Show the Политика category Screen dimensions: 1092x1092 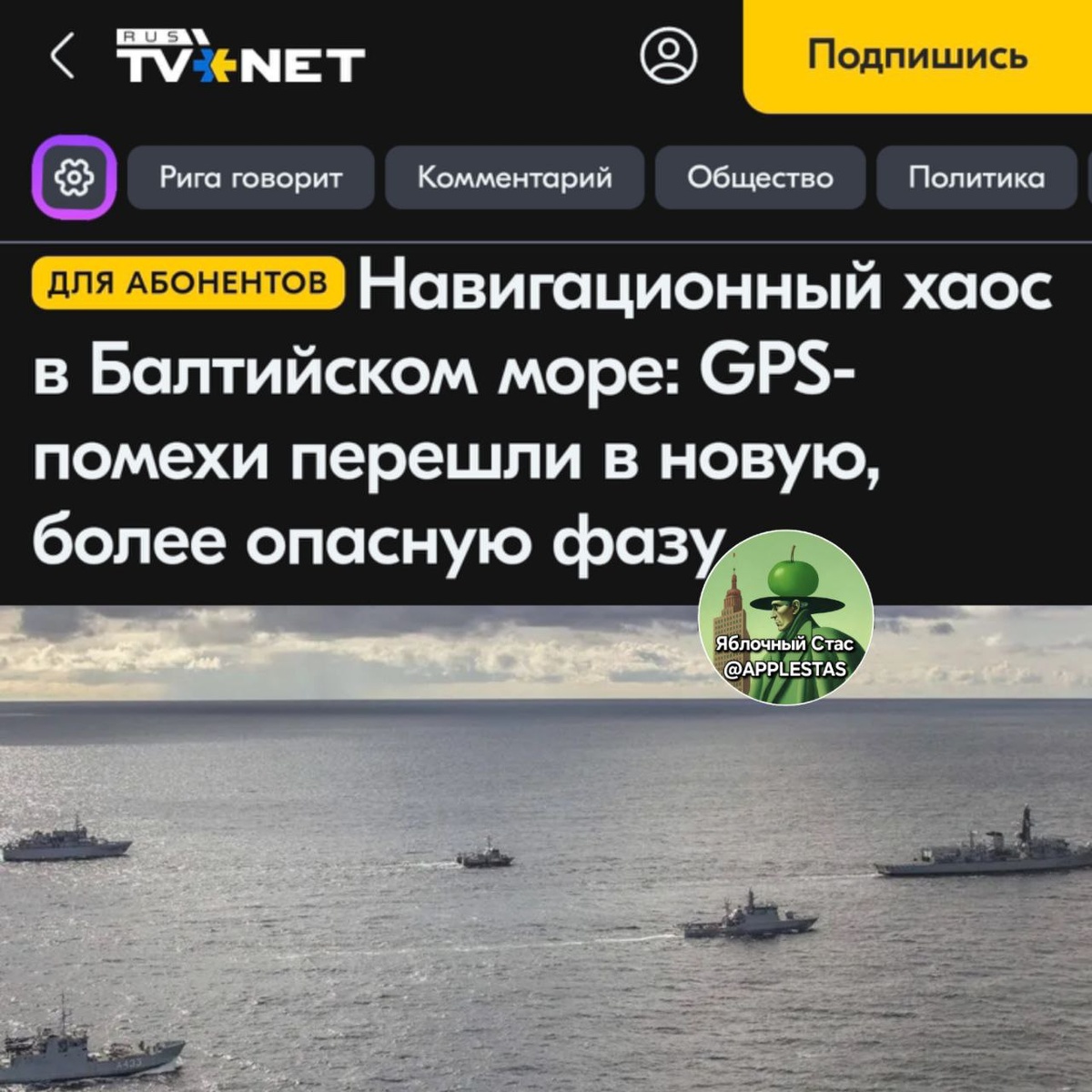click(x=976, y=177)
